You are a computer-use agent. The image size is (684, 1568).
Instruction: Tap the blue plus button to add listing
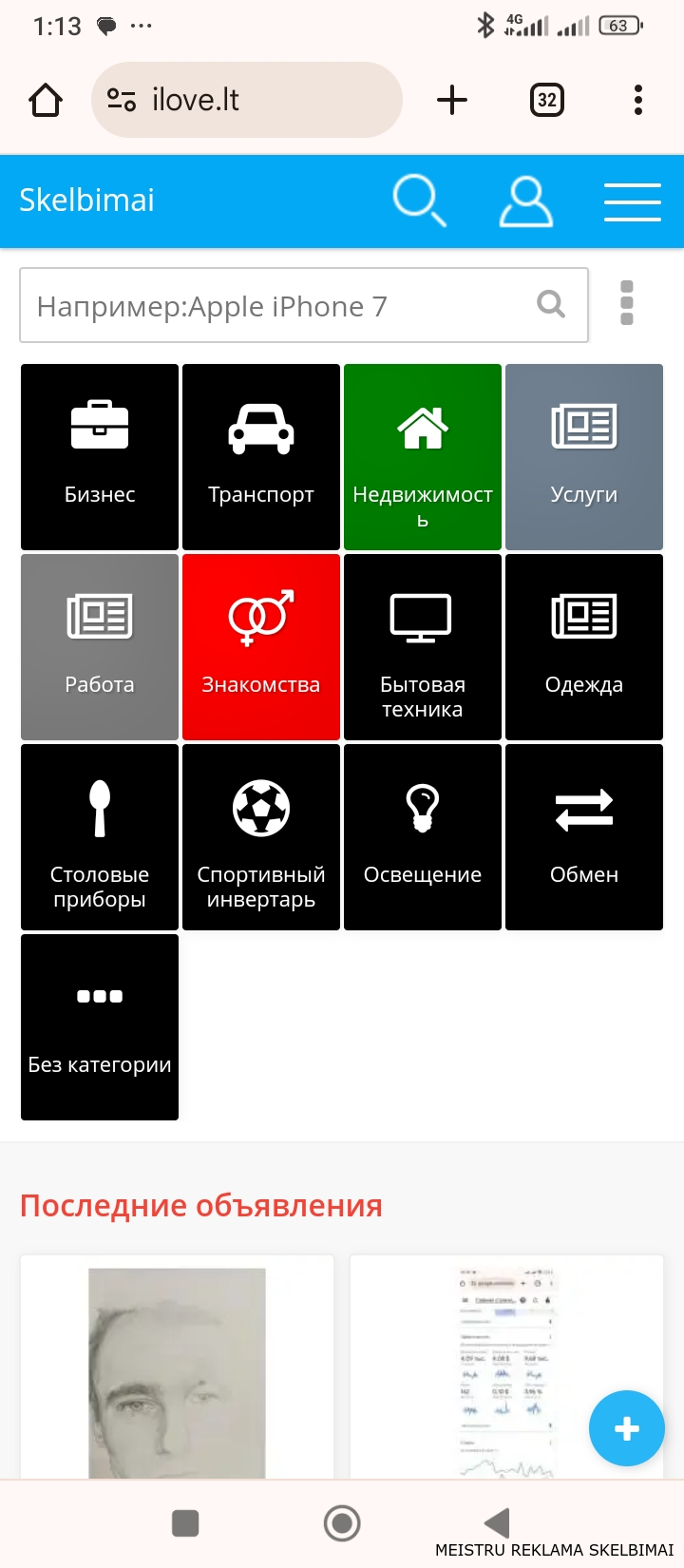[626, 1428]
